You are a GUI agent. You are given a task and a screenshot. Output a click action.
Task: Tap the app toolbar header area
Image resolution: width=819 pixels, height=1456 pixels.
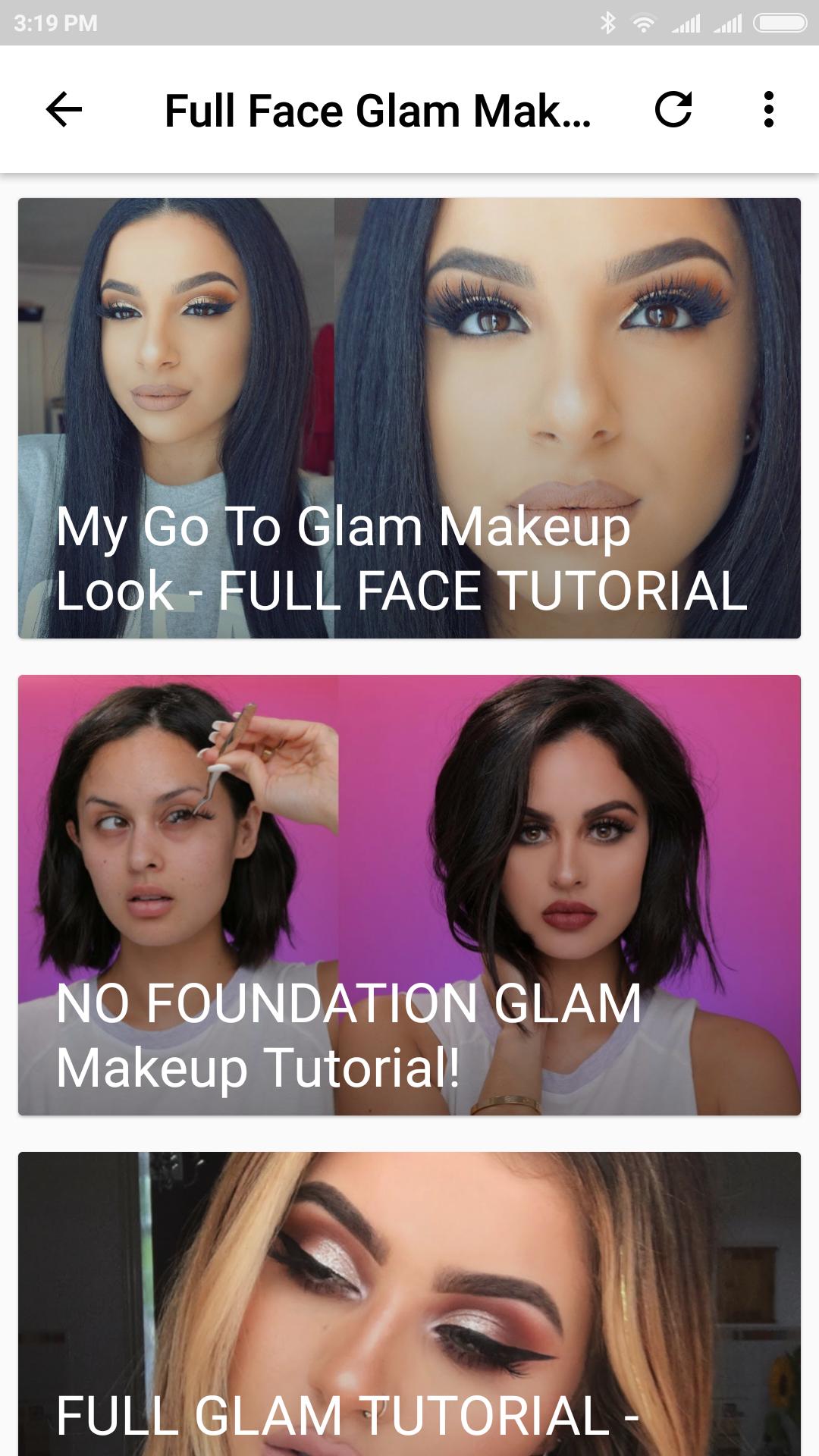coord(409,110)
